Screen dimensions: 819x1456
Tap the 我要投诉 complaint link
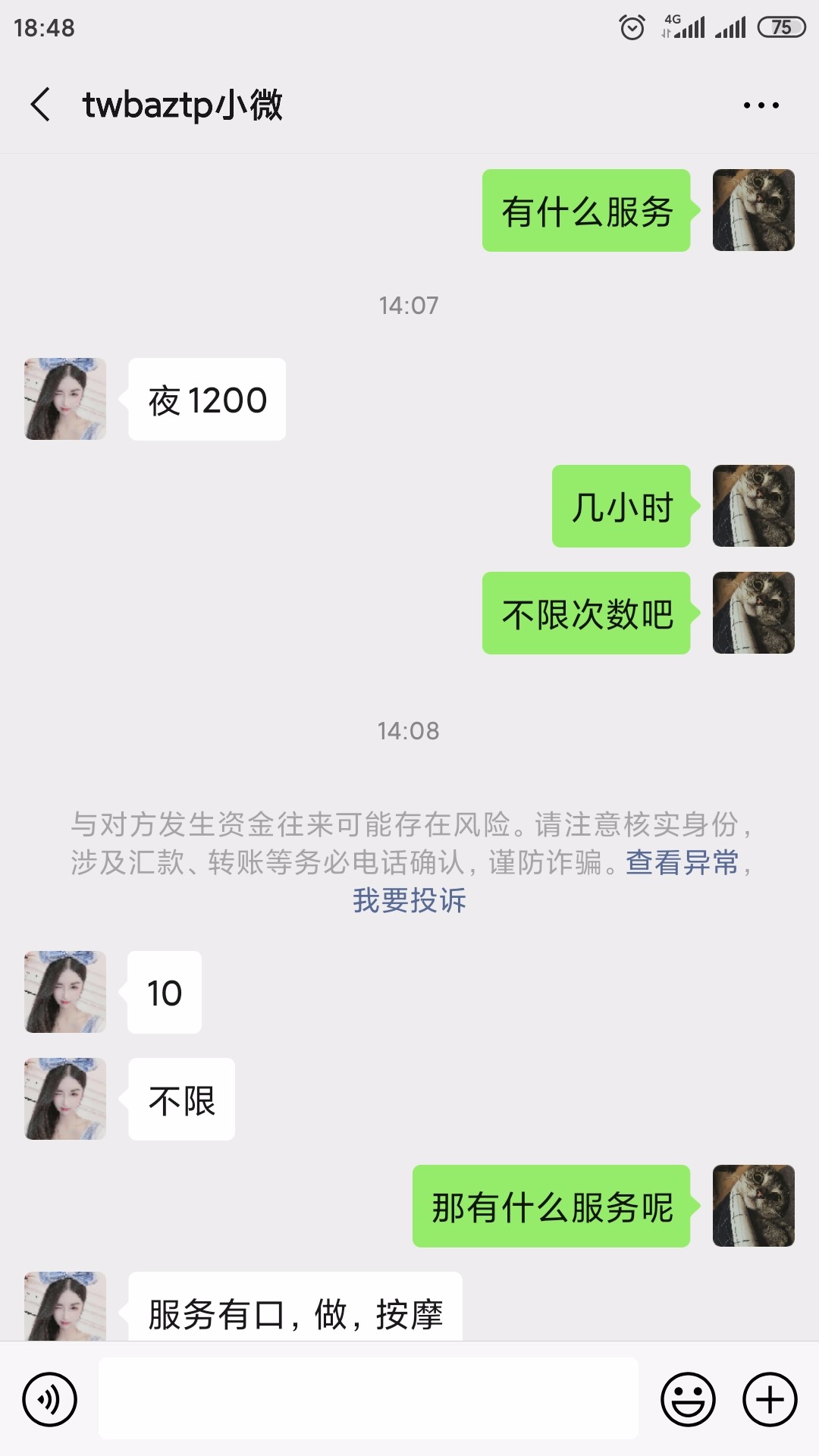pyautogui.click(x=409, y=902)
